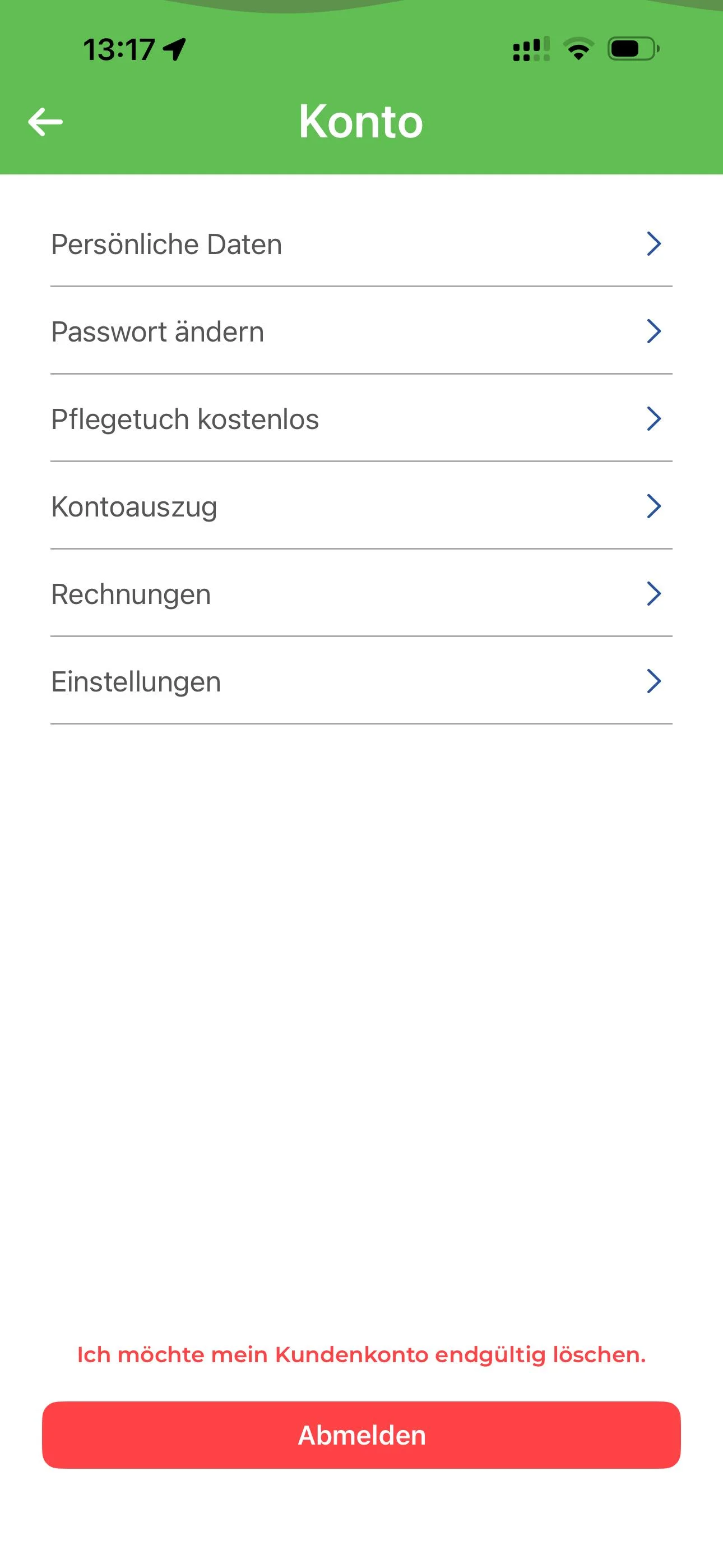Select Passwort ändern

click(x=361, y=332)
